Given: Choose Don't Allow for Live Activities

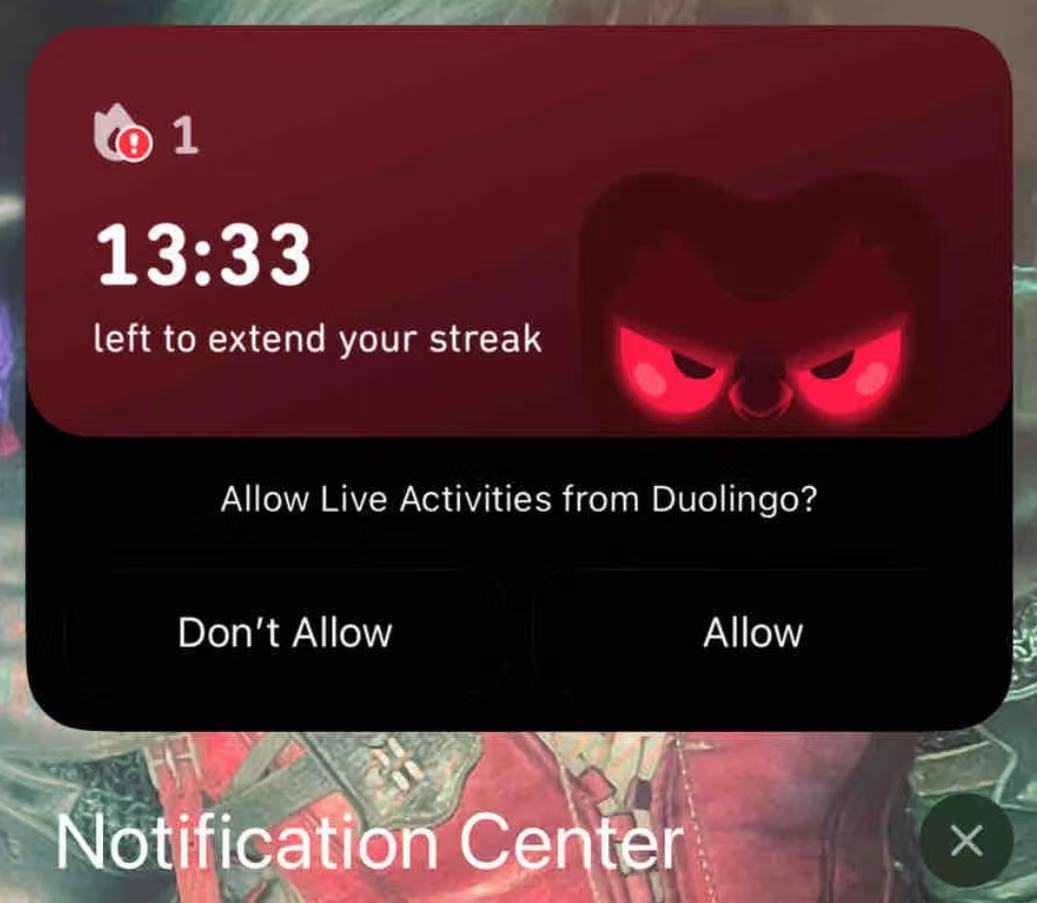Looking at the screenshot, I should pyautogui.click(x=285, y=633).
